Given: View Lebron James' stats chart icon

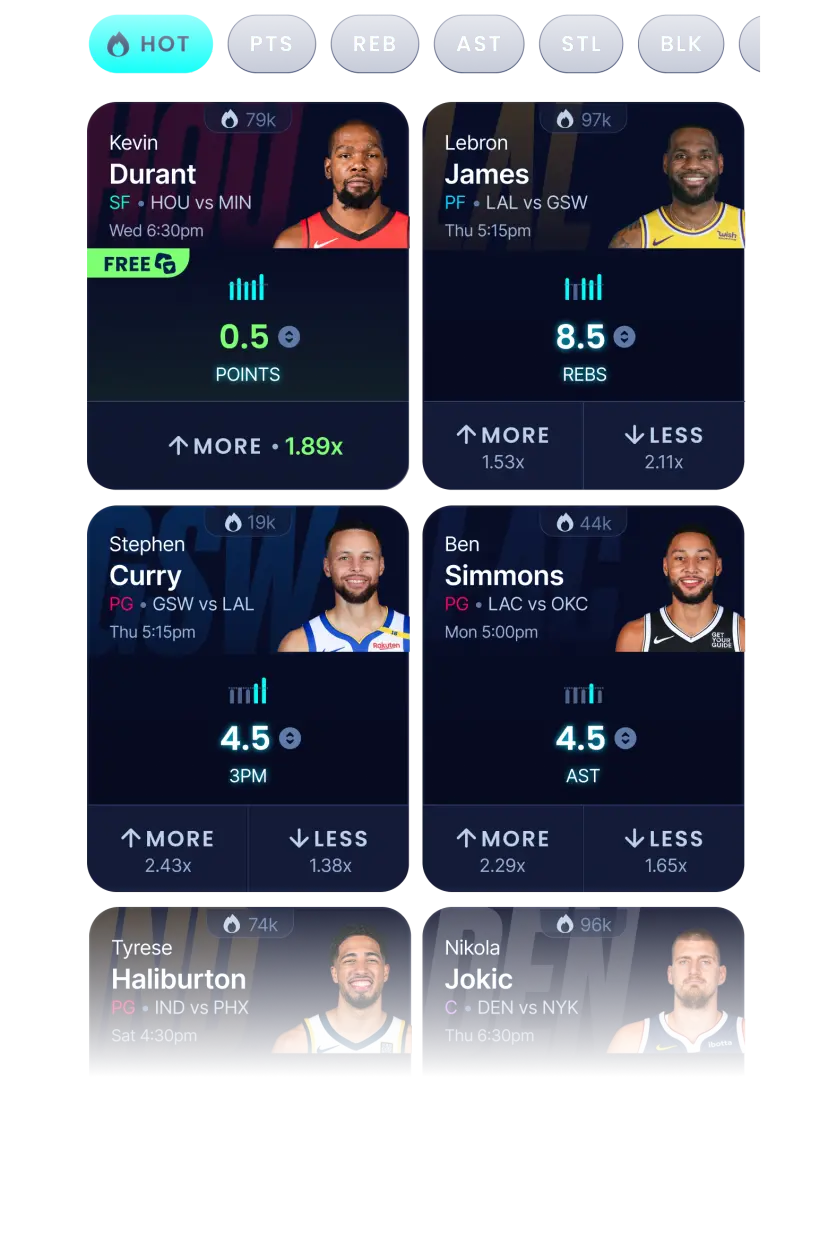Looking at the screenshot, I should click(583, 288).
